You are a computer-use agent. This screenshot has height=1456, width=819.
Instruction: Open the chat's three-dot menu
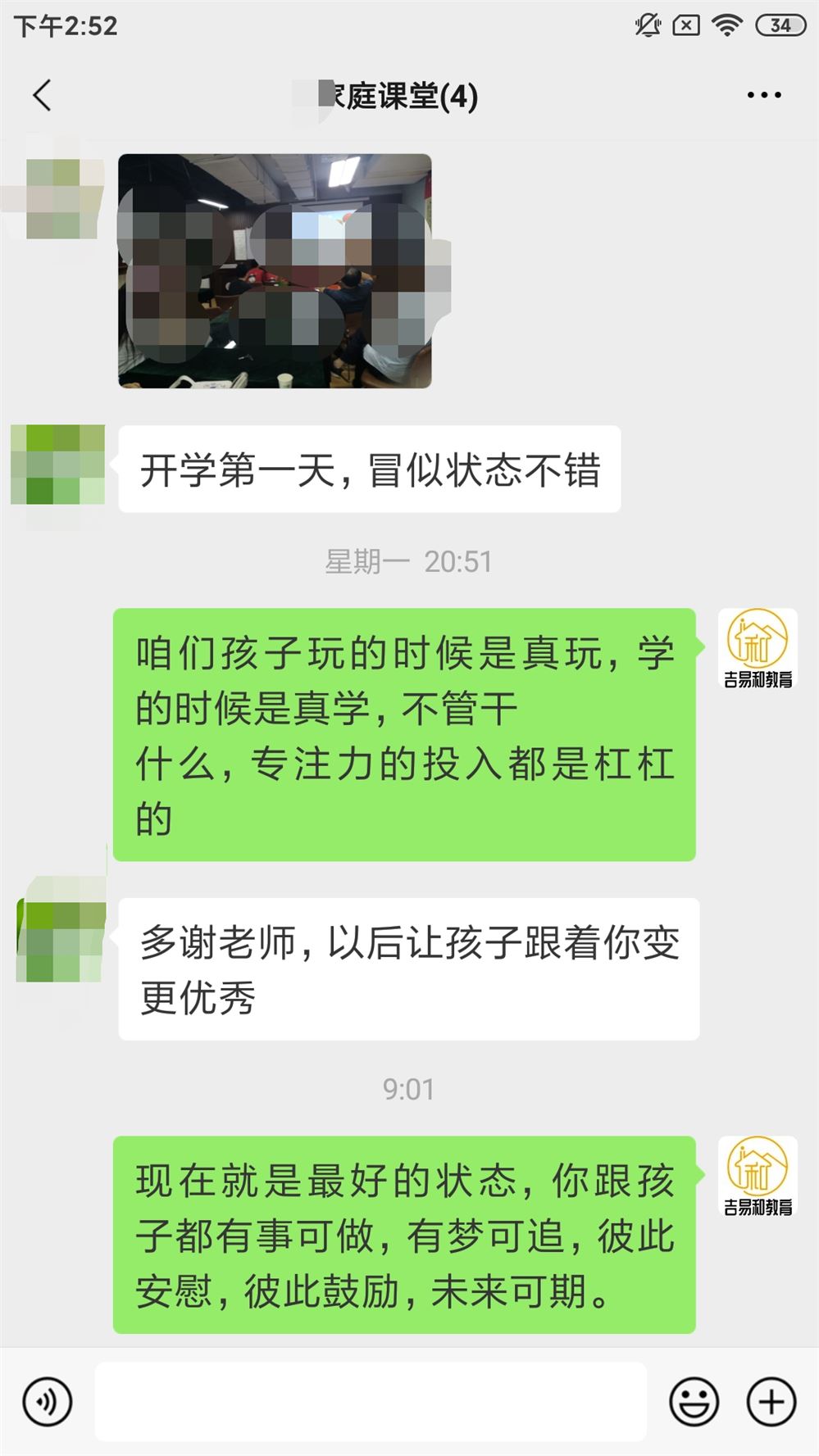763,95
